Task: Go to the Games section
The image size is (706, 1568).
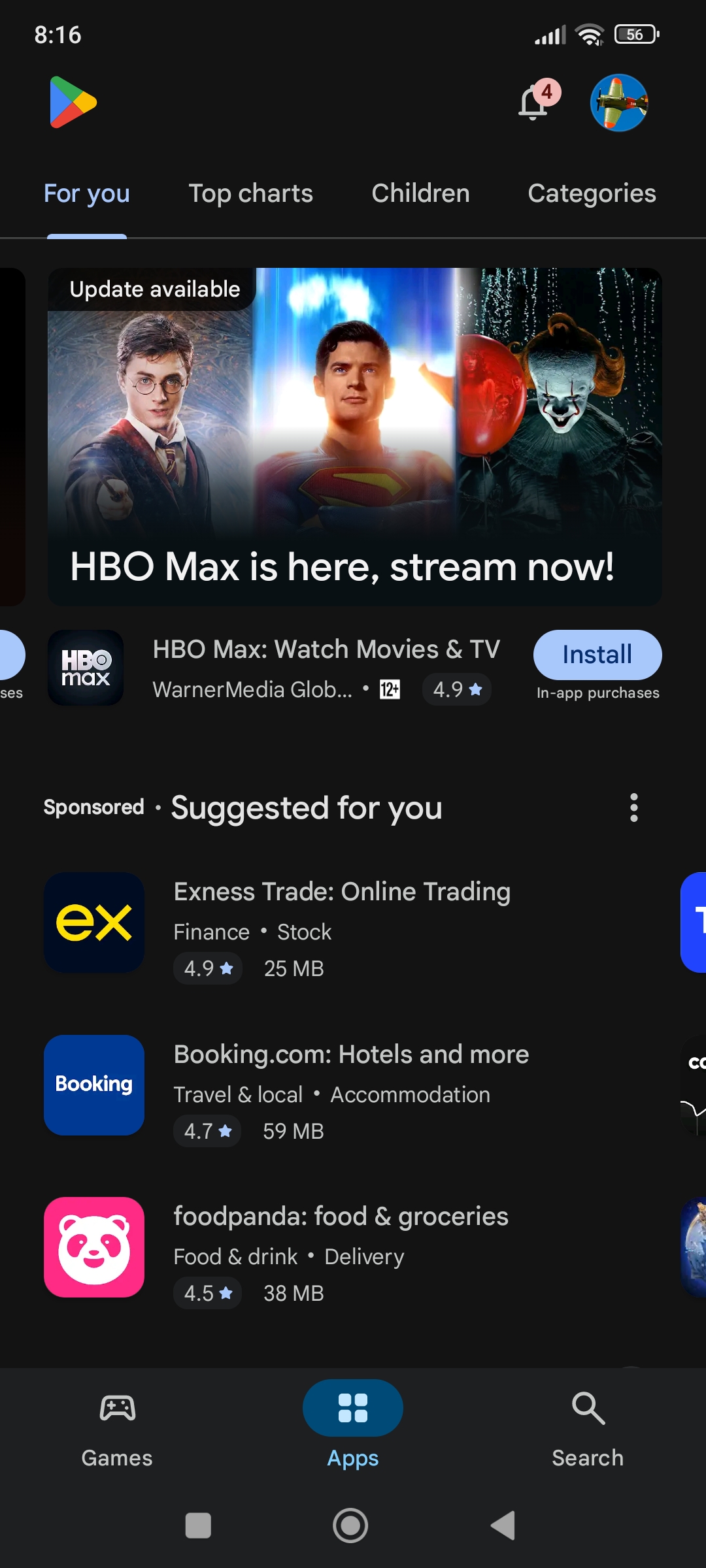Action: pos(117,1429)
